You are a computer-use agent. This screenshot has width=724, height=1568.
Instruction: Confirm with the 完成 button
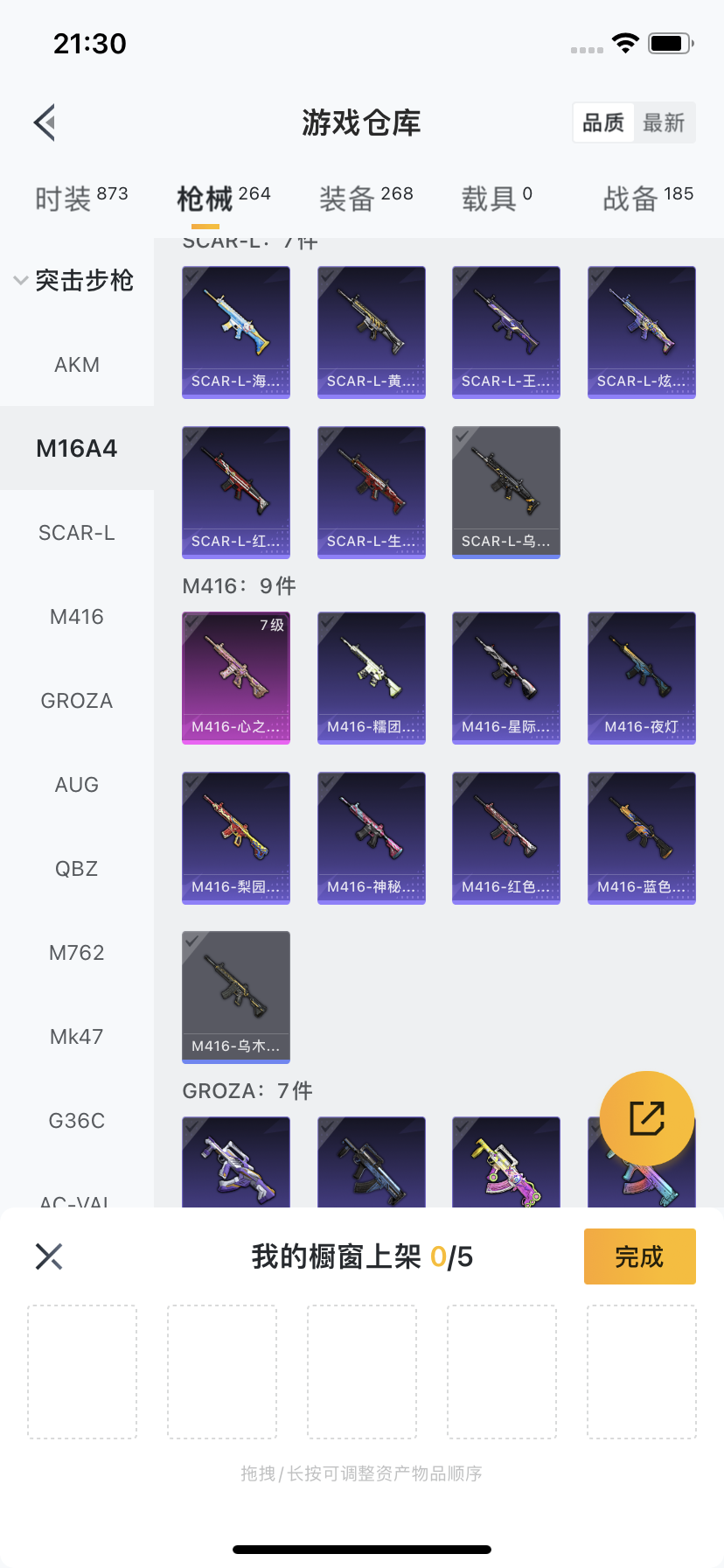(x=639, y=1256)
